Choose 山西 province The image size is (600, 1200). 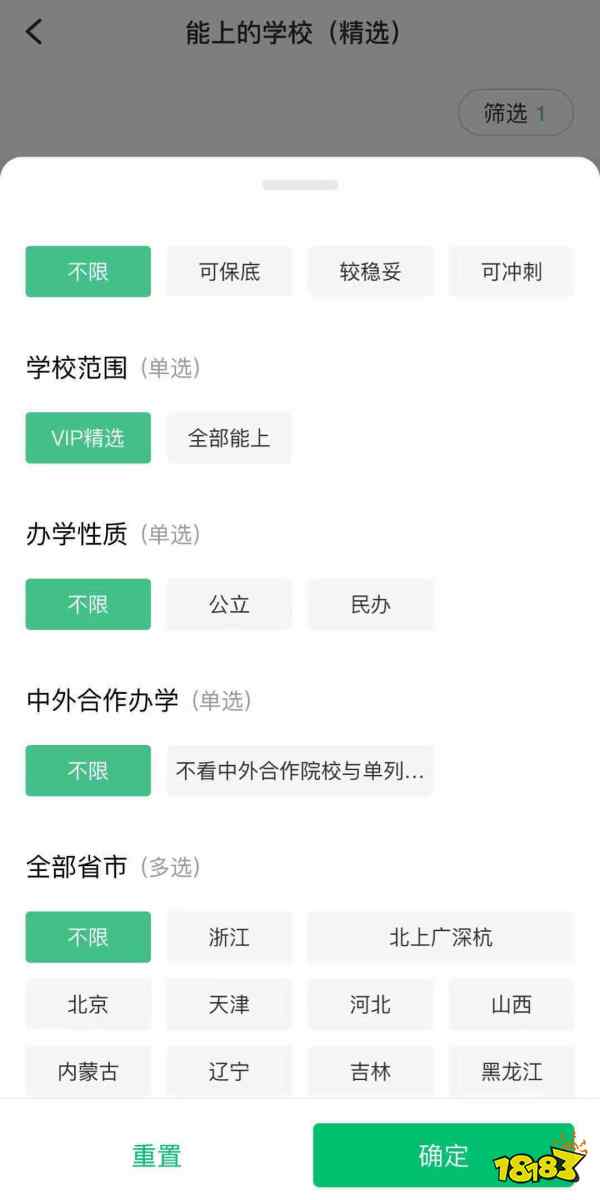tap(511, 1004)
